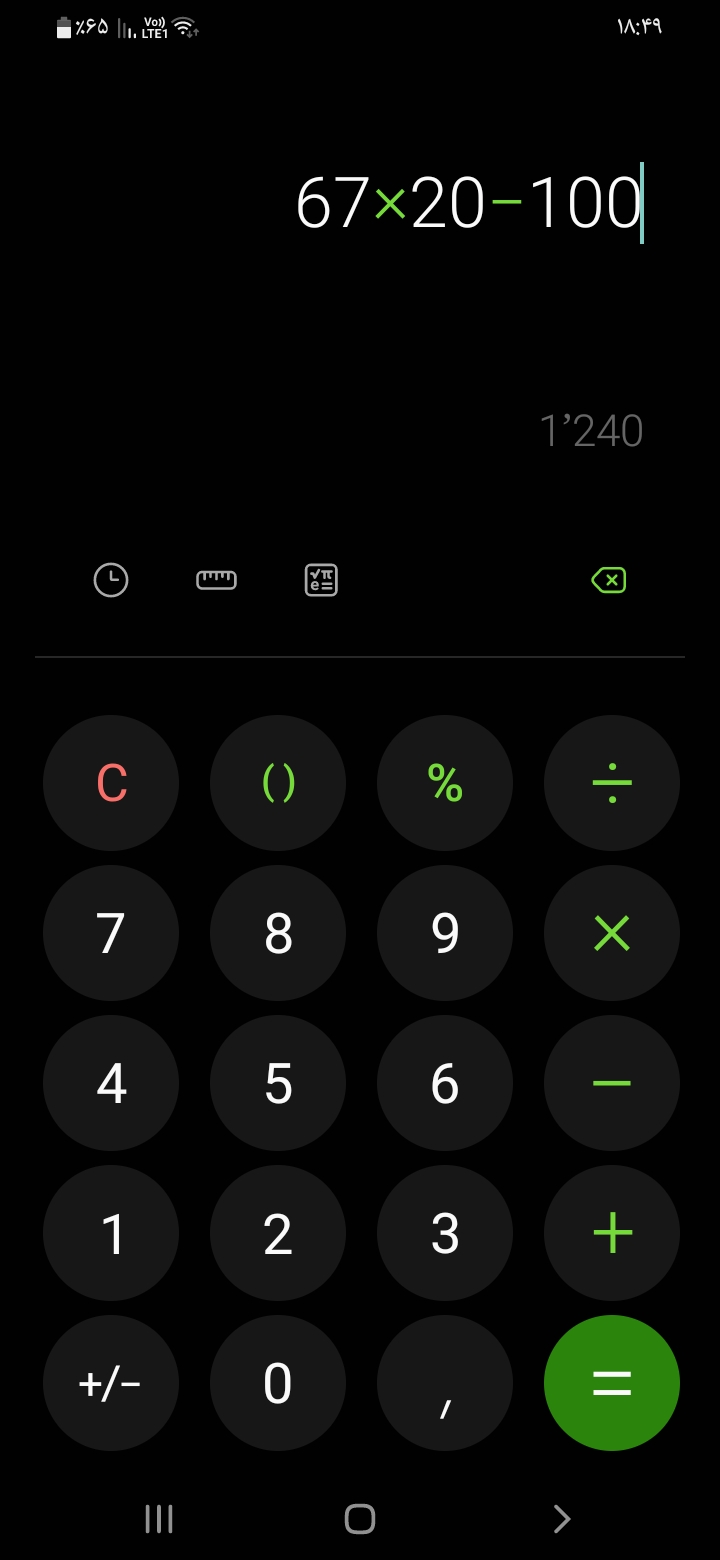Tap the percent key
The image size is (720, 1560).
445,783
